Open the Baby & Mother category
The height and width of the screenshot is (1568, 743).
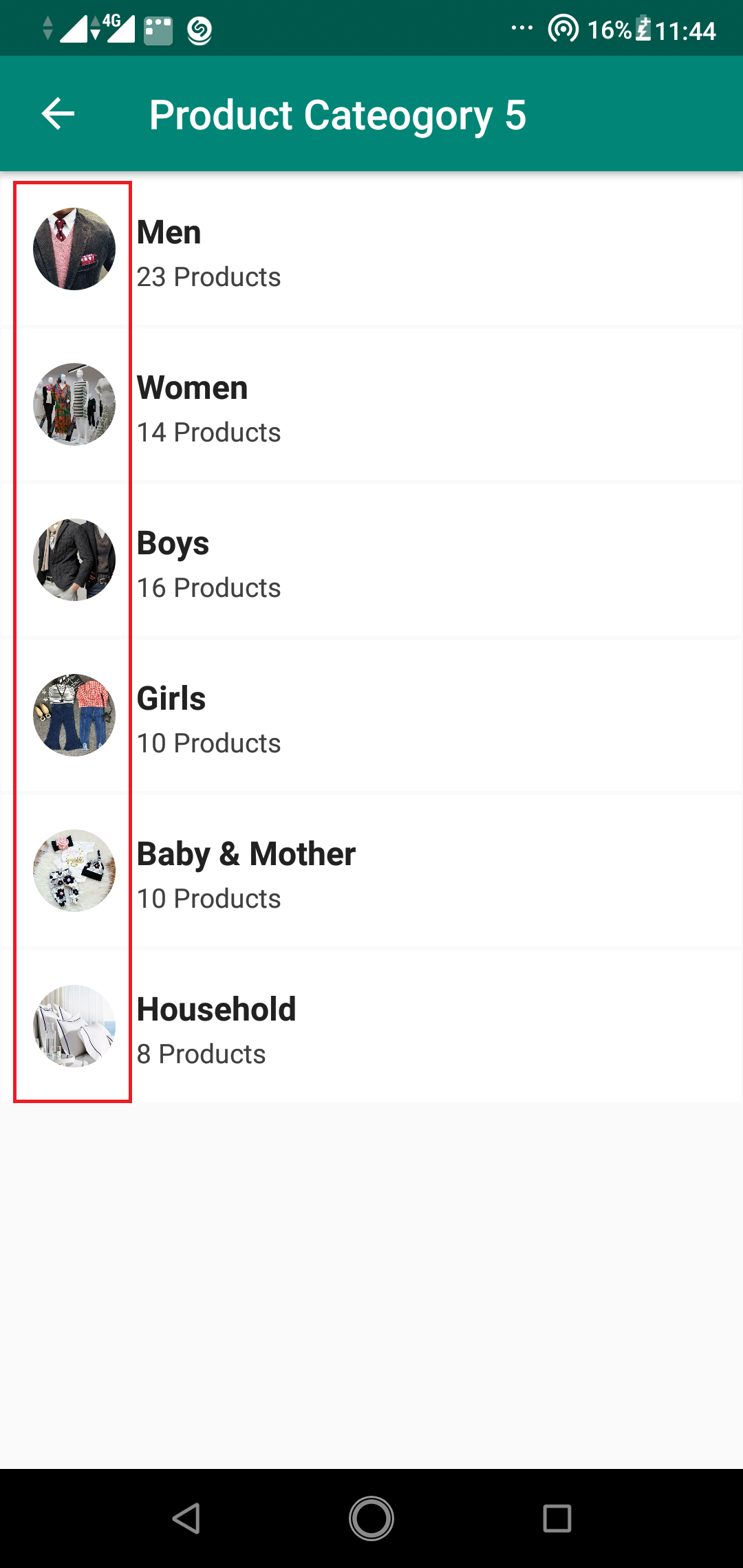tap(371, 871)
